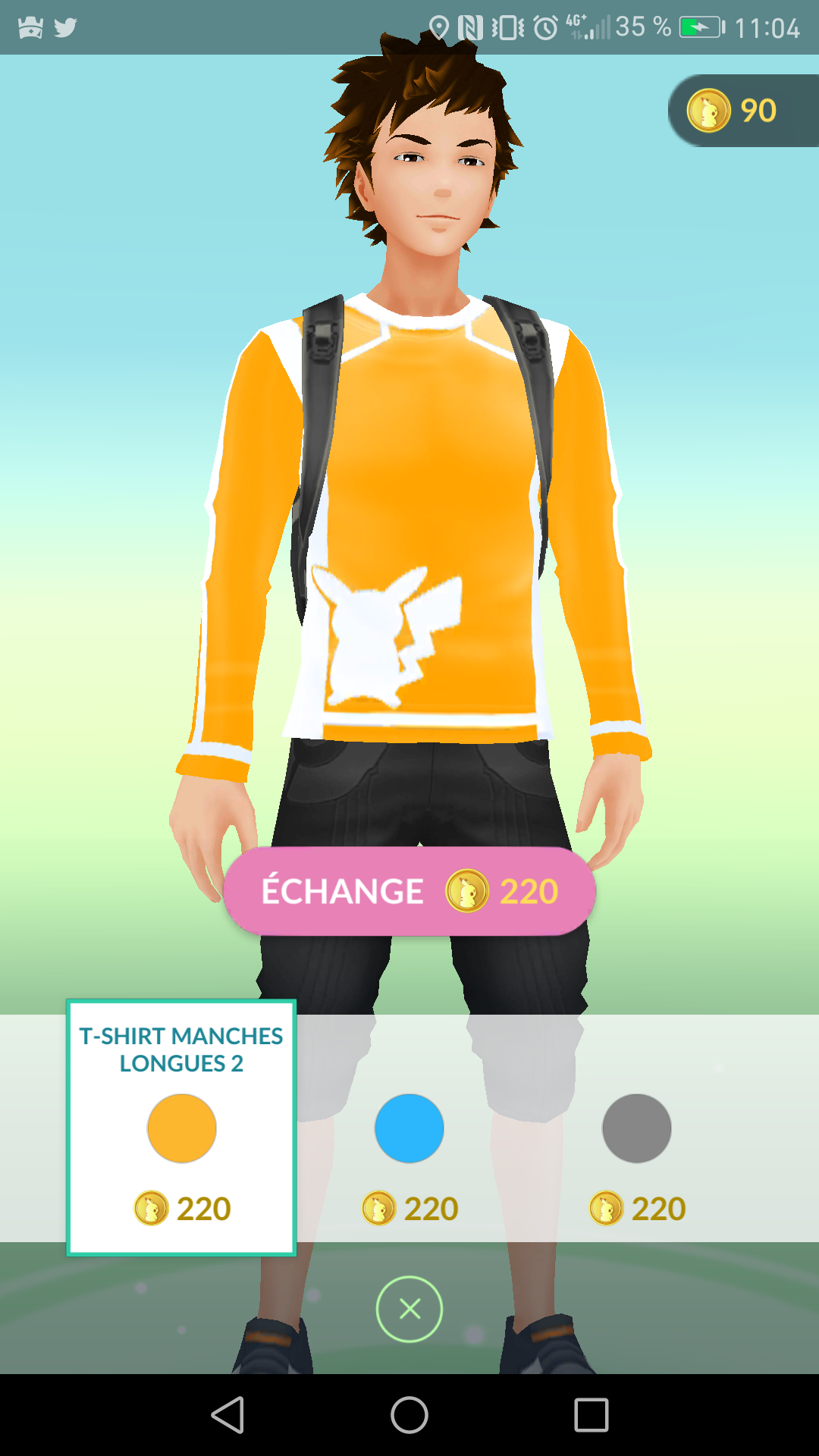Select the orange shirt color
The image size is (819, 1456).
(182, 1128)
